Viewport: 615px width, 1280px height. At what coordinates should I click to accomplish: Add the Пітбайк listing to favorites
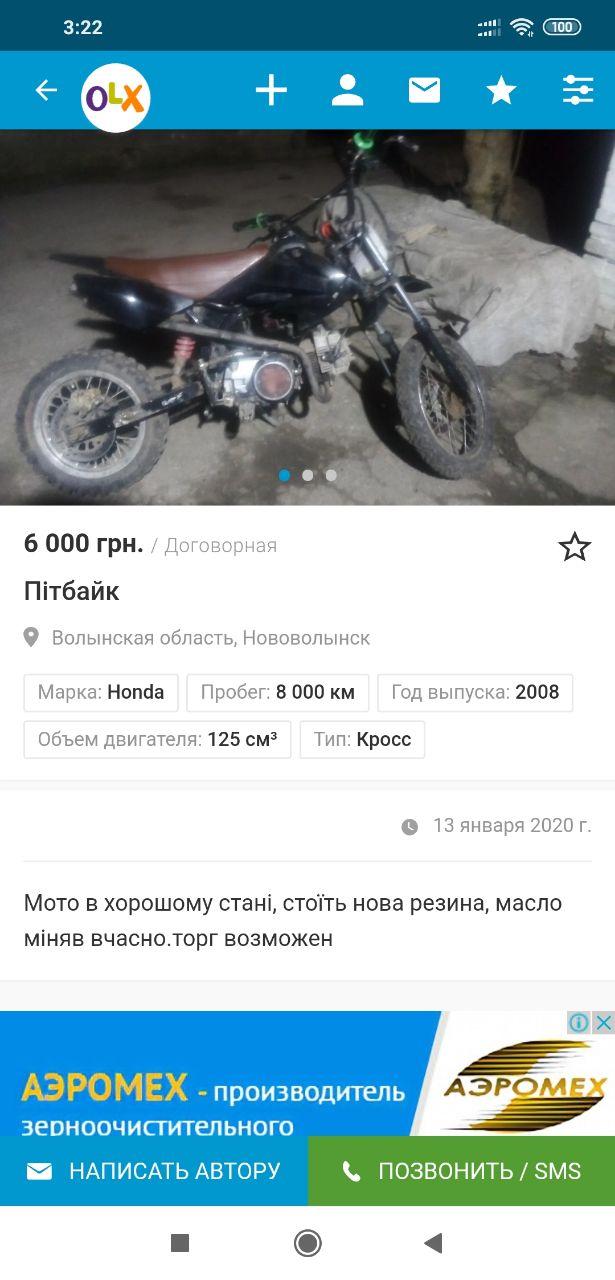pos(574,547)
